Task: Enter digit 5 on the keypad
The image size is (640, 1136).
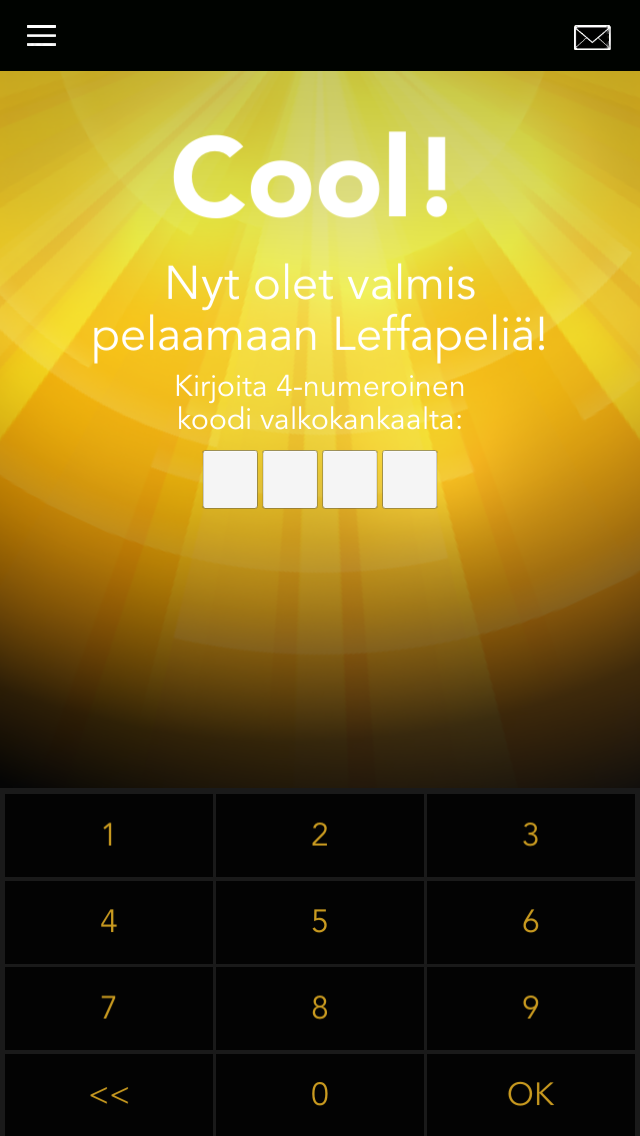Action: [320, 921]
